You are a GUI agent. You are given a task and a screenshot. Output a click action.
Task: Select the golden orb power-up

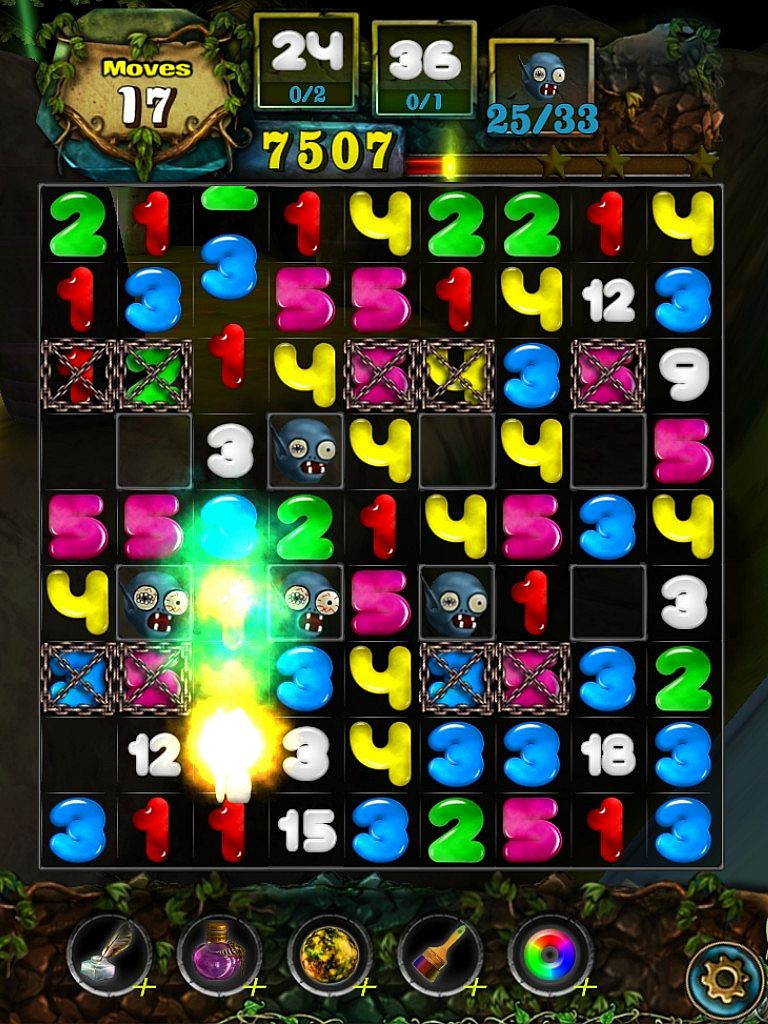(329, 955)
